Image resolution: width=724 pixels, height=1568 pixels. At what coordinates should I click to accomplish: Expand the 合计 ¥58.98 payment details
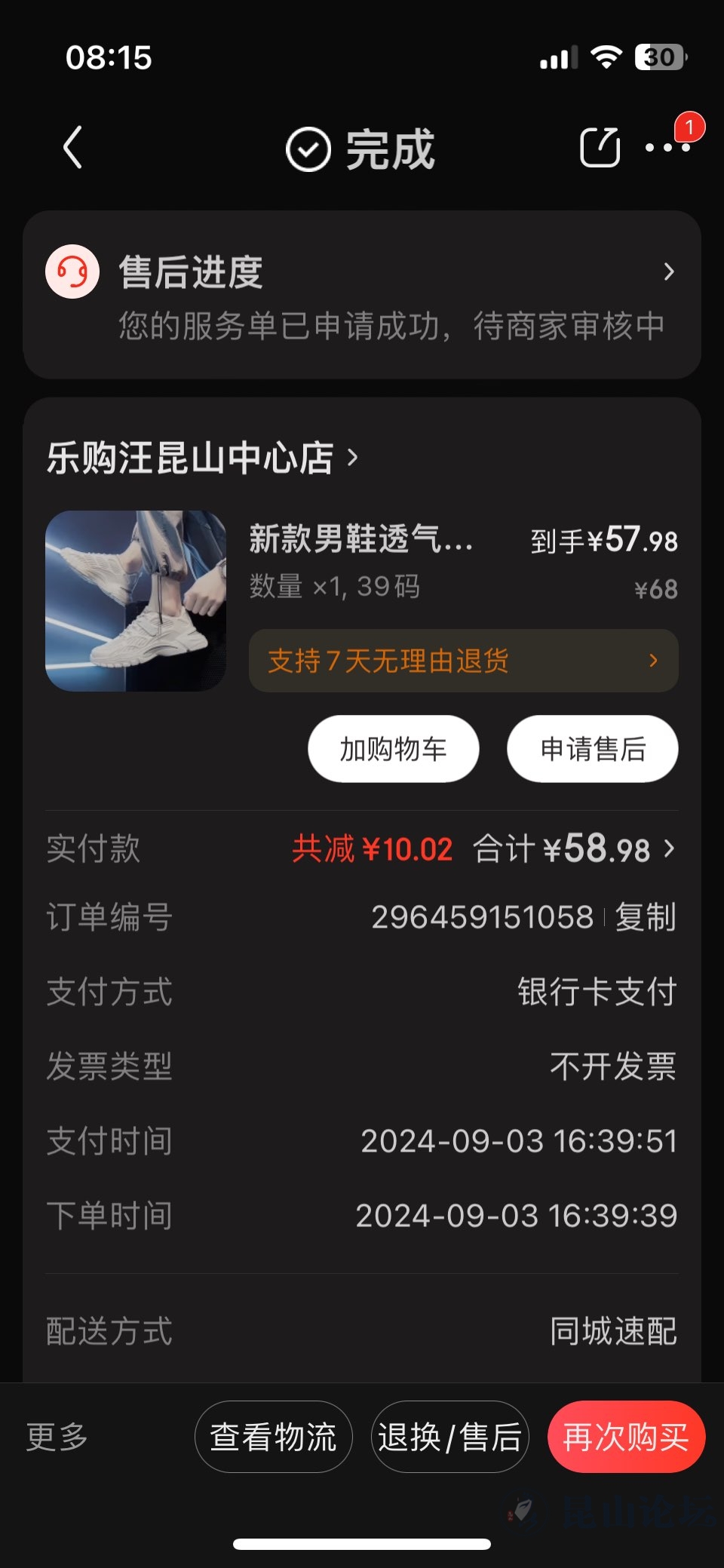point(573,849)
